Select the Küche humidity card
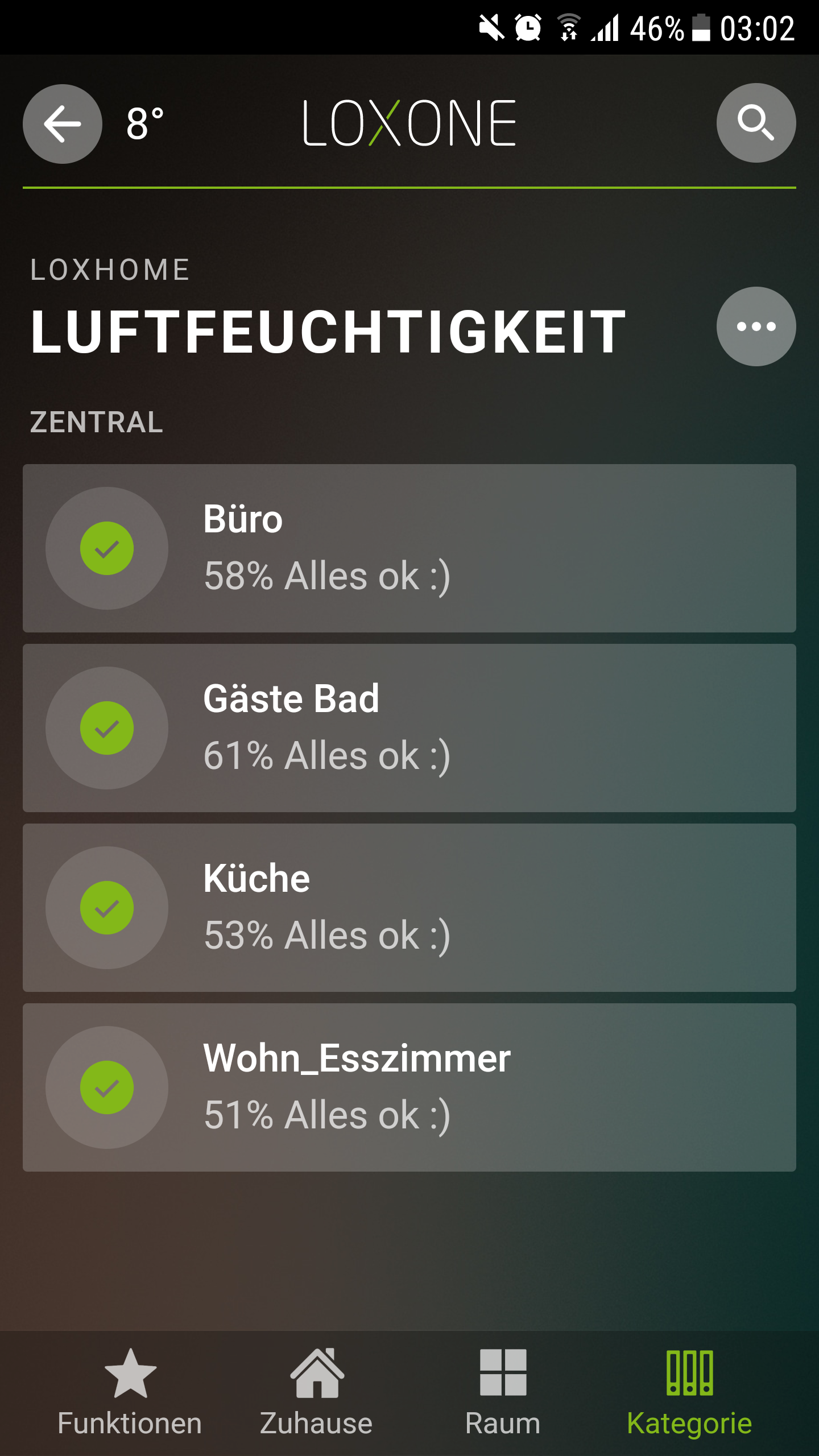This screenshot has width=819, height=1456. (x=409, y=908)
